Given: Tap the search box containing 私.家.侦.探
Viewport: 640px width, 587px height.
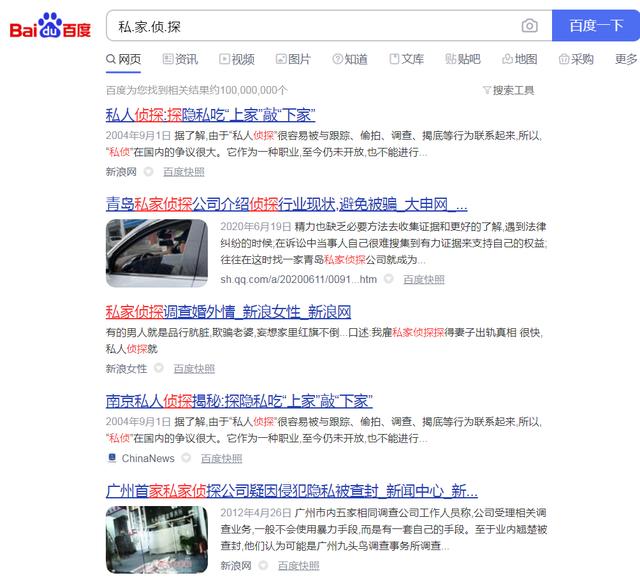Looking at the screenshot, I should [310, 25].
